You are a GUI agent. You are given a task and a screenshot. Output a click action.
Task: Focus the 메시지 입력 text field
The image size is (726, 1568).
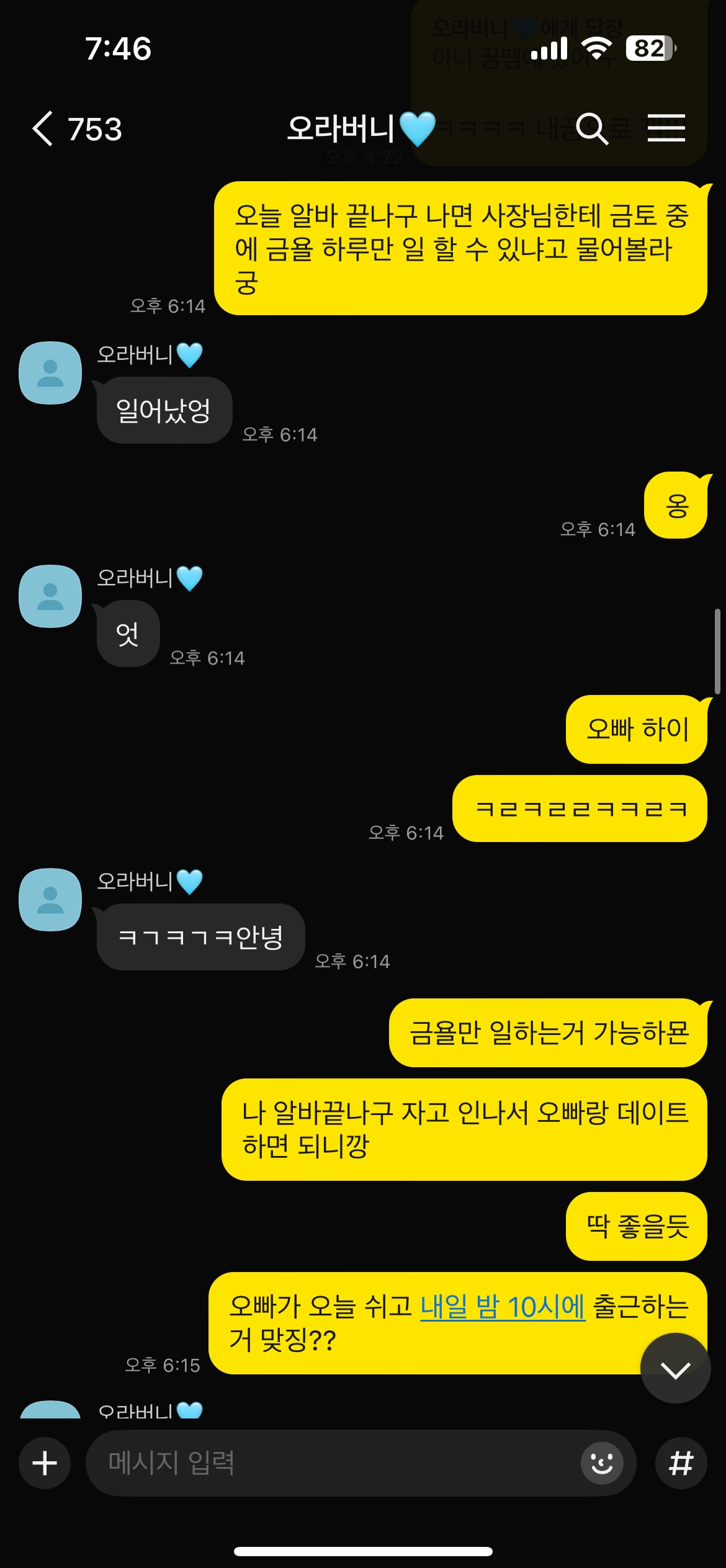pos(335,1463)
